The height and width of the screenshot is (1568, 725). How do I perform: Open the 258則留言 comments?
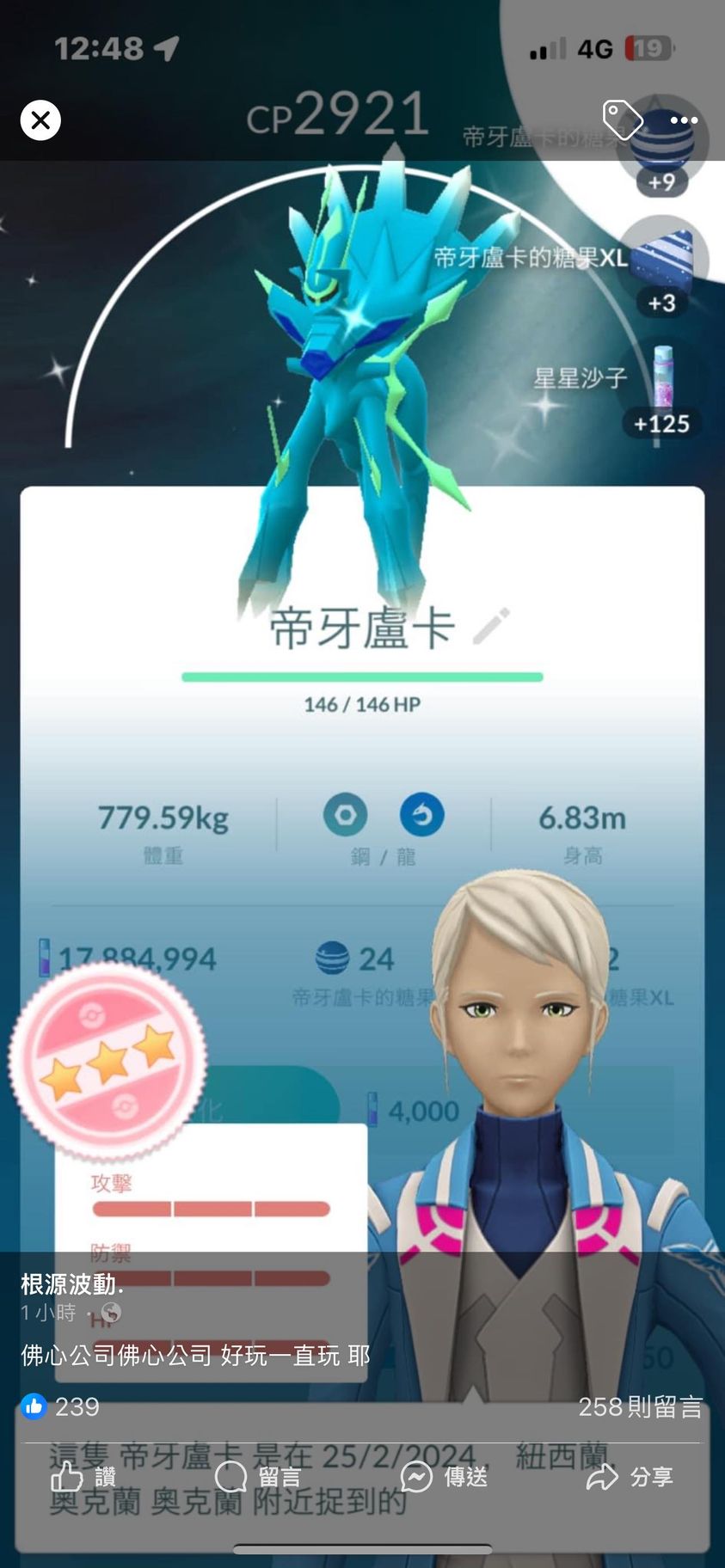[640, 1406]
